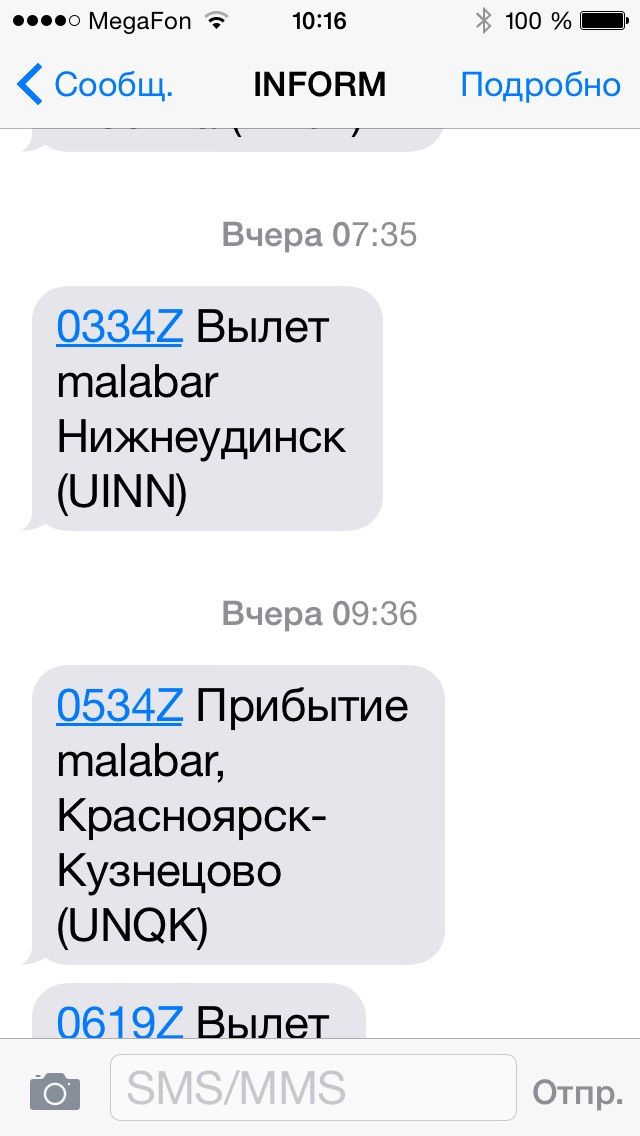Focus the SMS/MMS text field
The image size is (640, 1136).
(x=312, y=1088)
